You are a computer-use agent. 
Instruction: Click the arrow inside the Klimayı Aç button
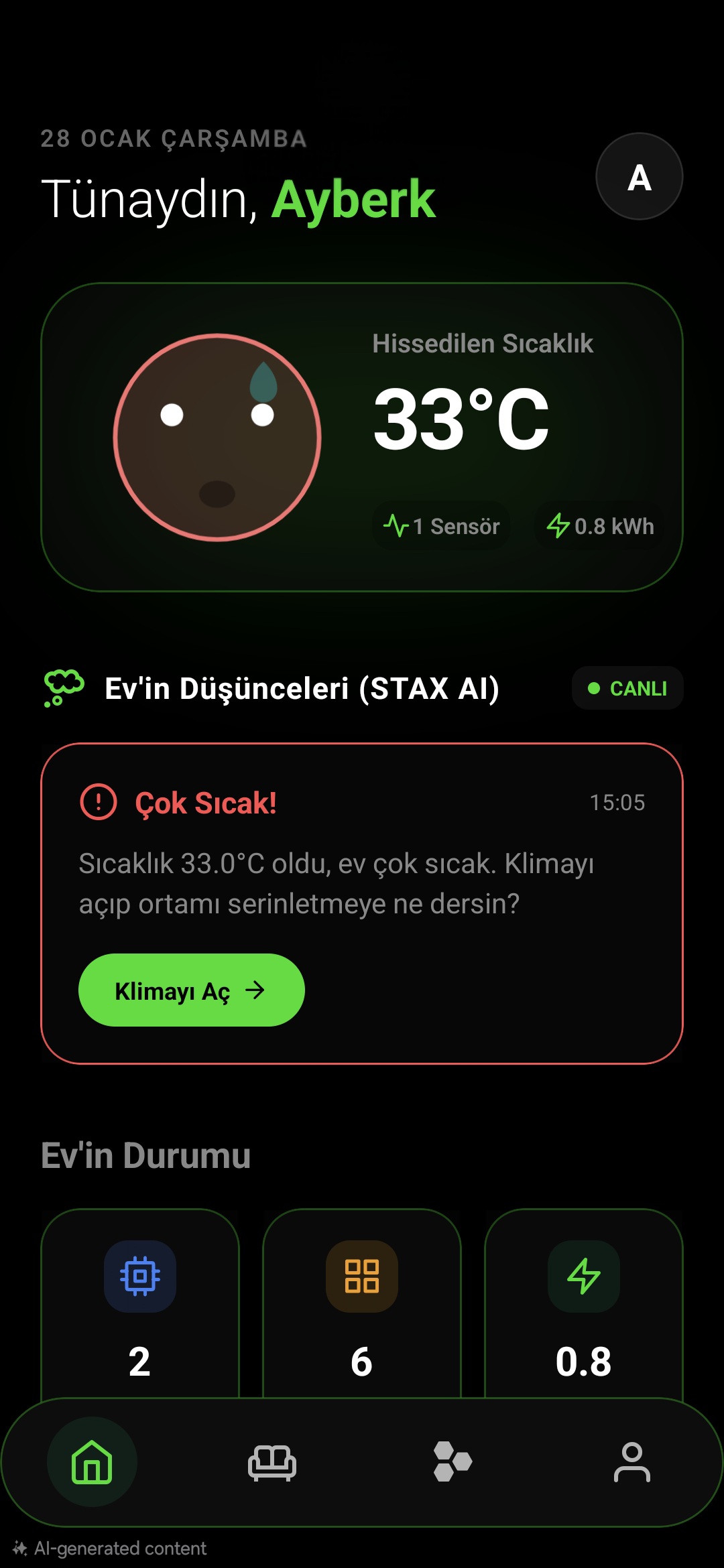[257, 990]
